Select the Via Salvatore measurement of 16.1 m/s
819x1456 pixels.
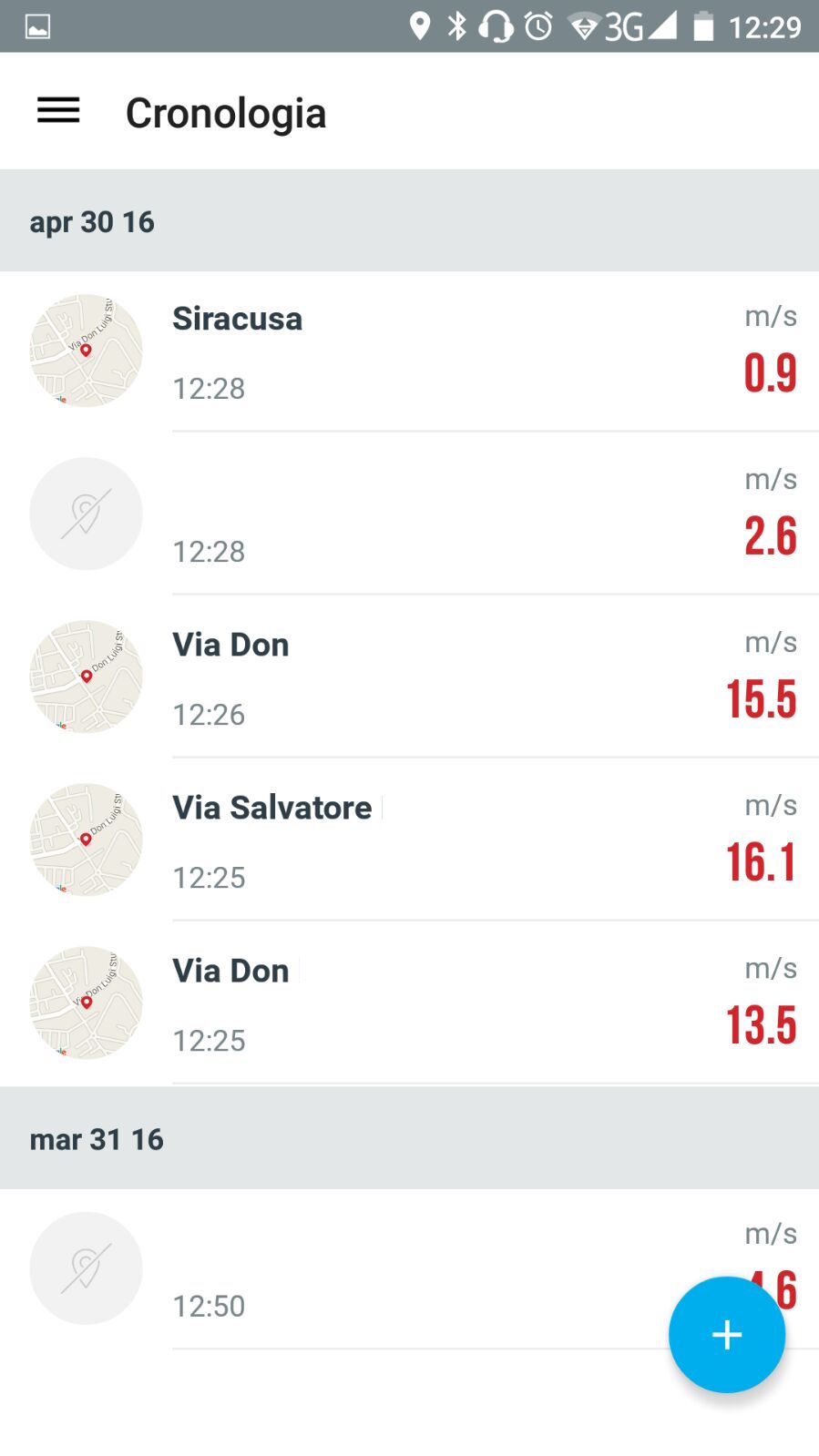click(x=410, y=840)
